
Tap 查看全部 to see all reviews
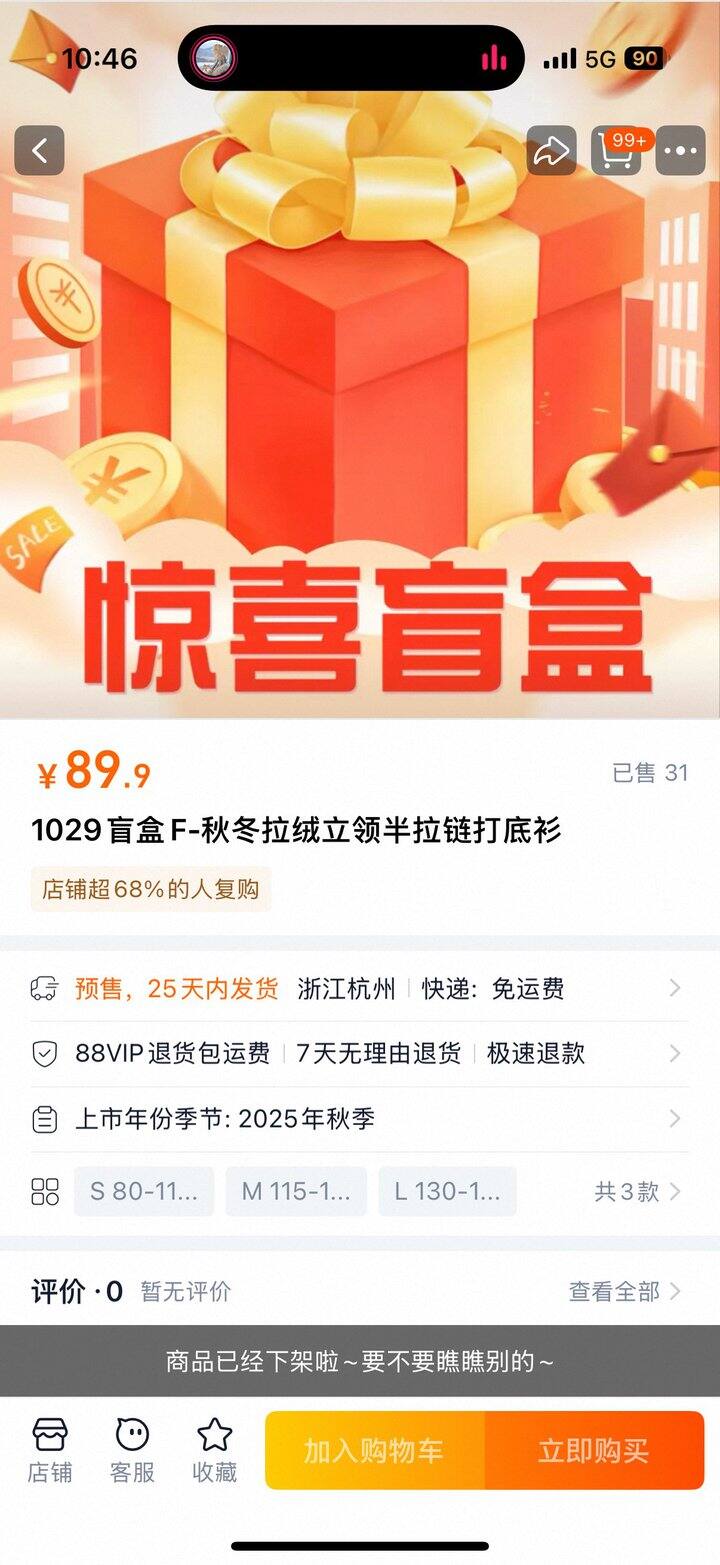tap(625, 1291)
